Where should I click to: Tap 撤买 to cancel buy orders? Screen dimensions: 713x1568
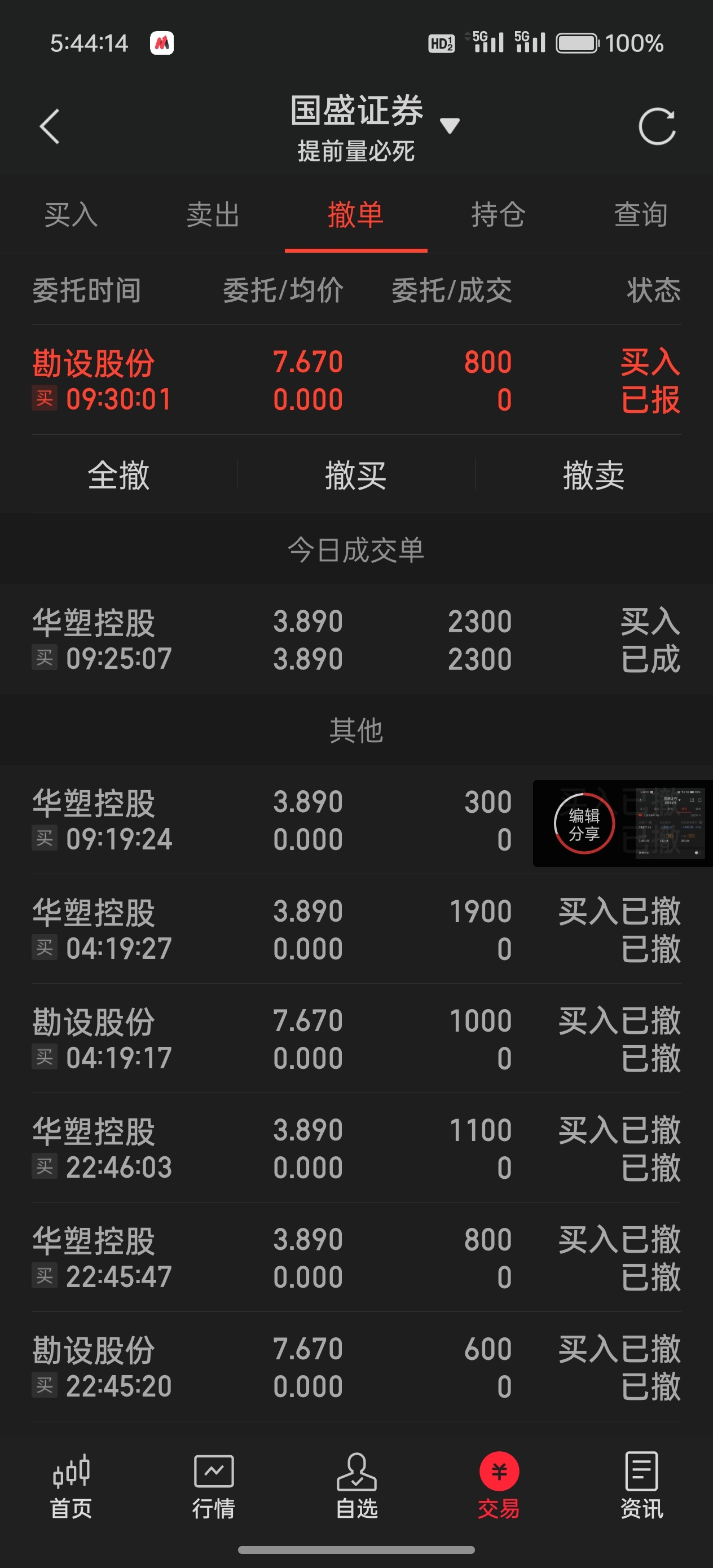tap(356, 475)
